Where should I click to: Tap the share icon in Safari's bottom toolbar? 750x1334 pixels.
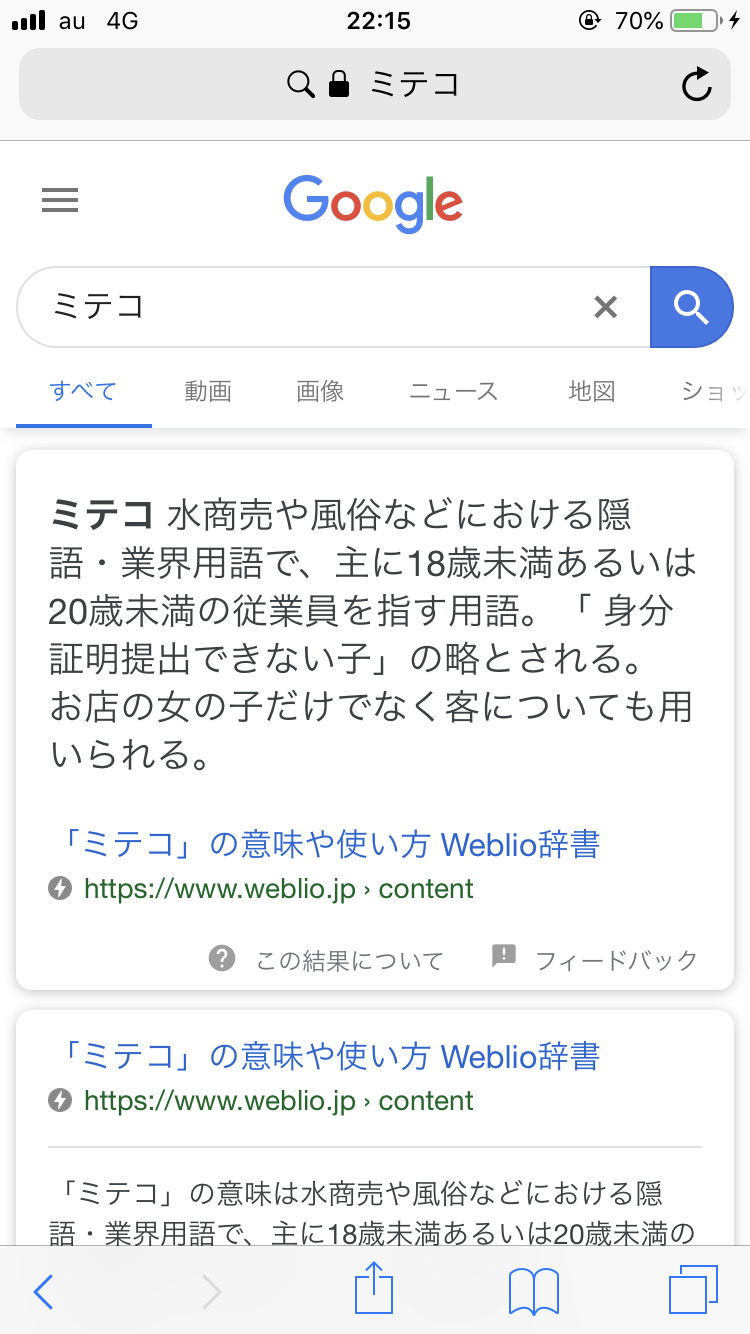[373, 1291]
